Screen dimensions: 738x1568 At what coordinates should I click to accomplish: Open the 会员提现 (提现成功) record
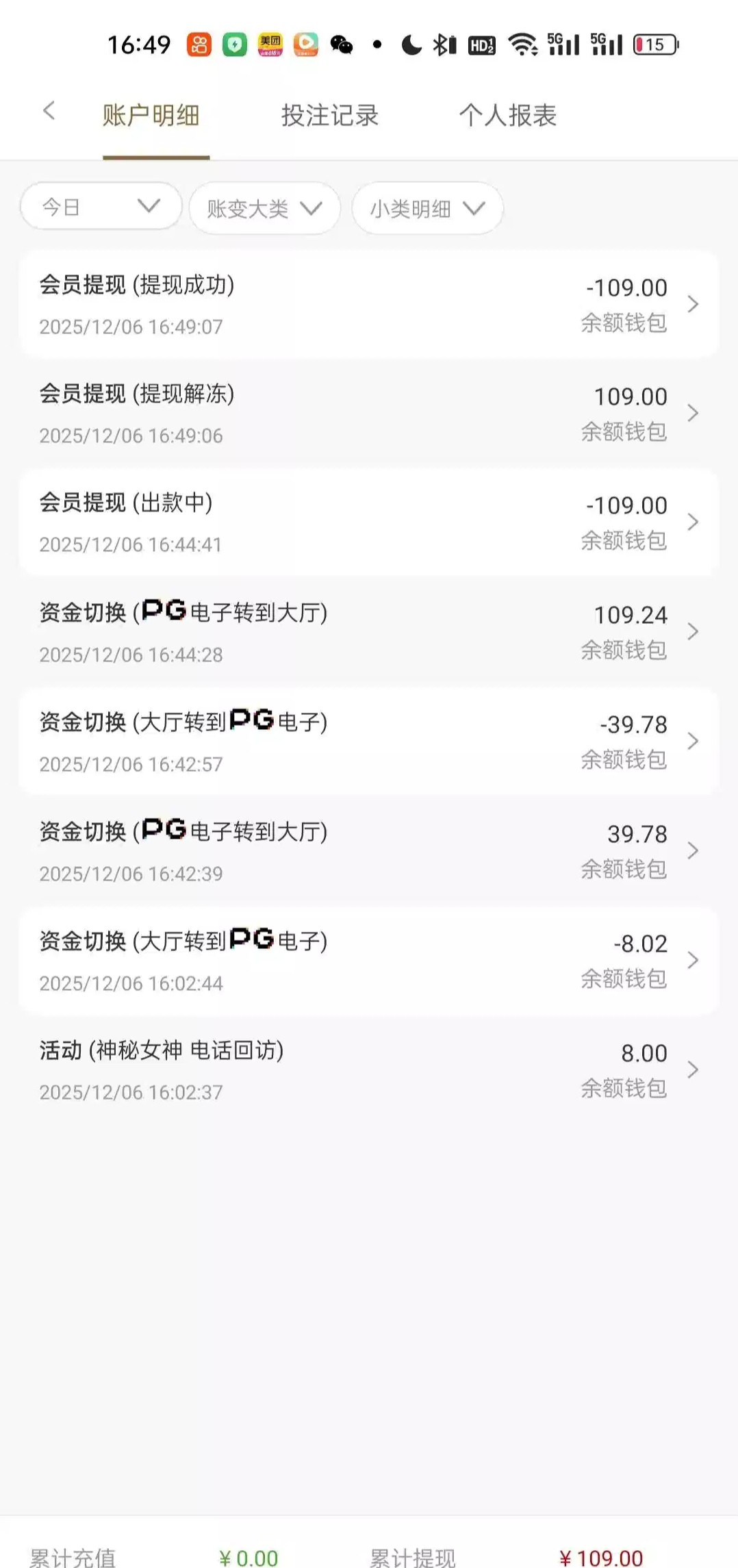pyautogui.click(x=368, y=304)
